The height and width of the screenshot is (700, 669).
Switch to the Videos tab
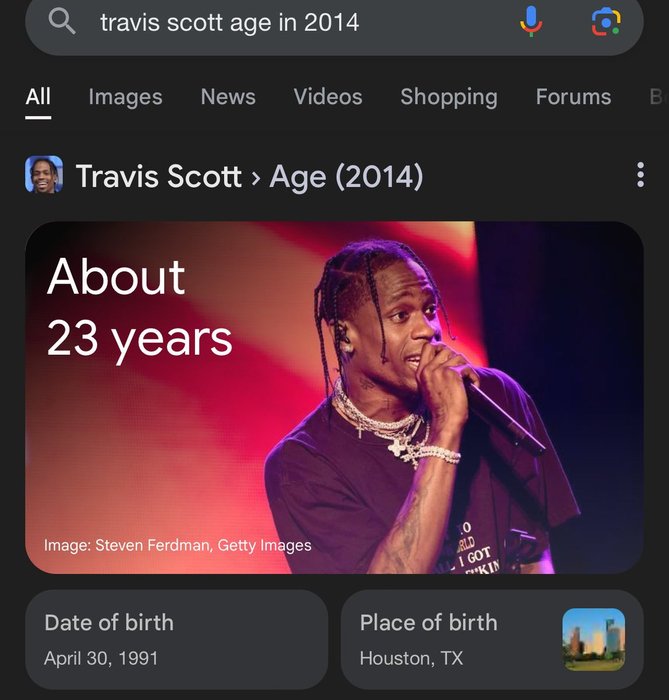pos(328,97)
